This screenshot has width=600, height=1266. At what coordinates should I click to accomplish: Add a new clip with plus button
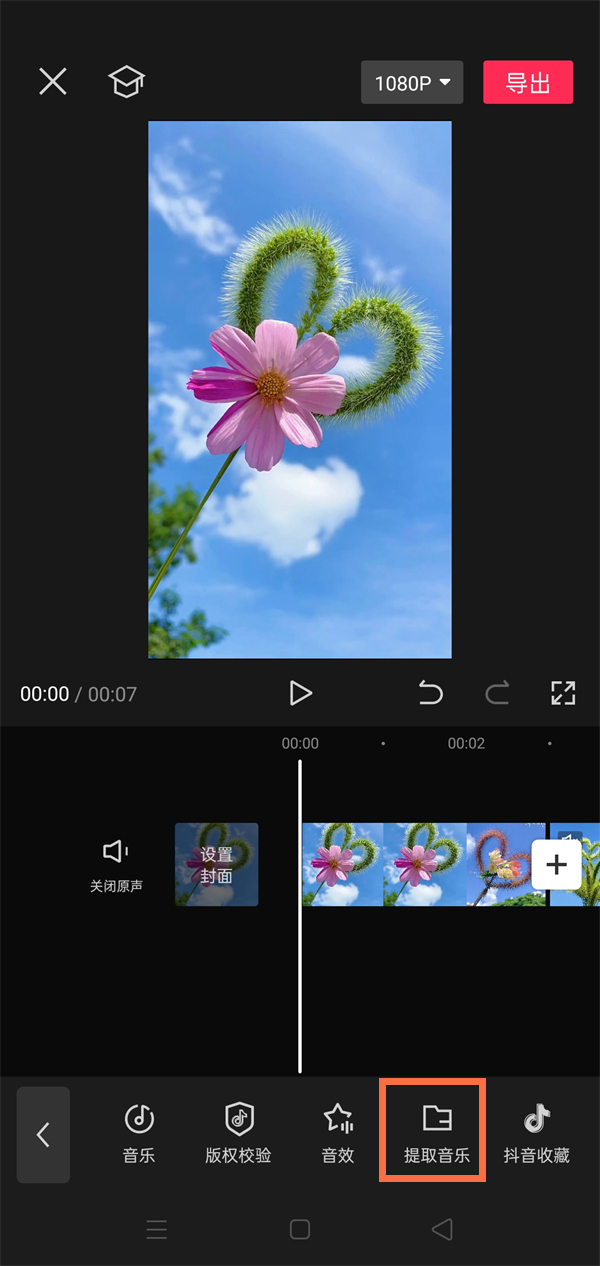pos(556,865)
